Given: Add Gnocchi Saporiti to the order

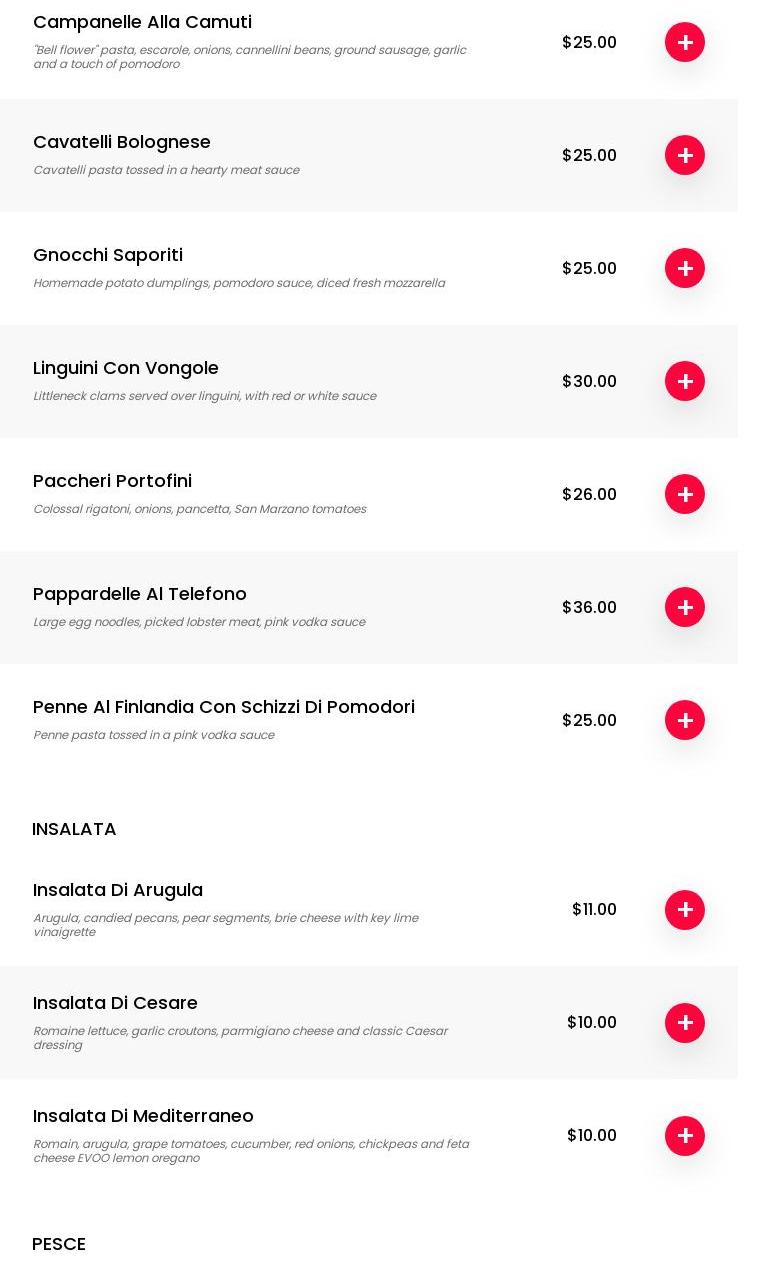Looking at the screenshot, I should coord(685,268).
